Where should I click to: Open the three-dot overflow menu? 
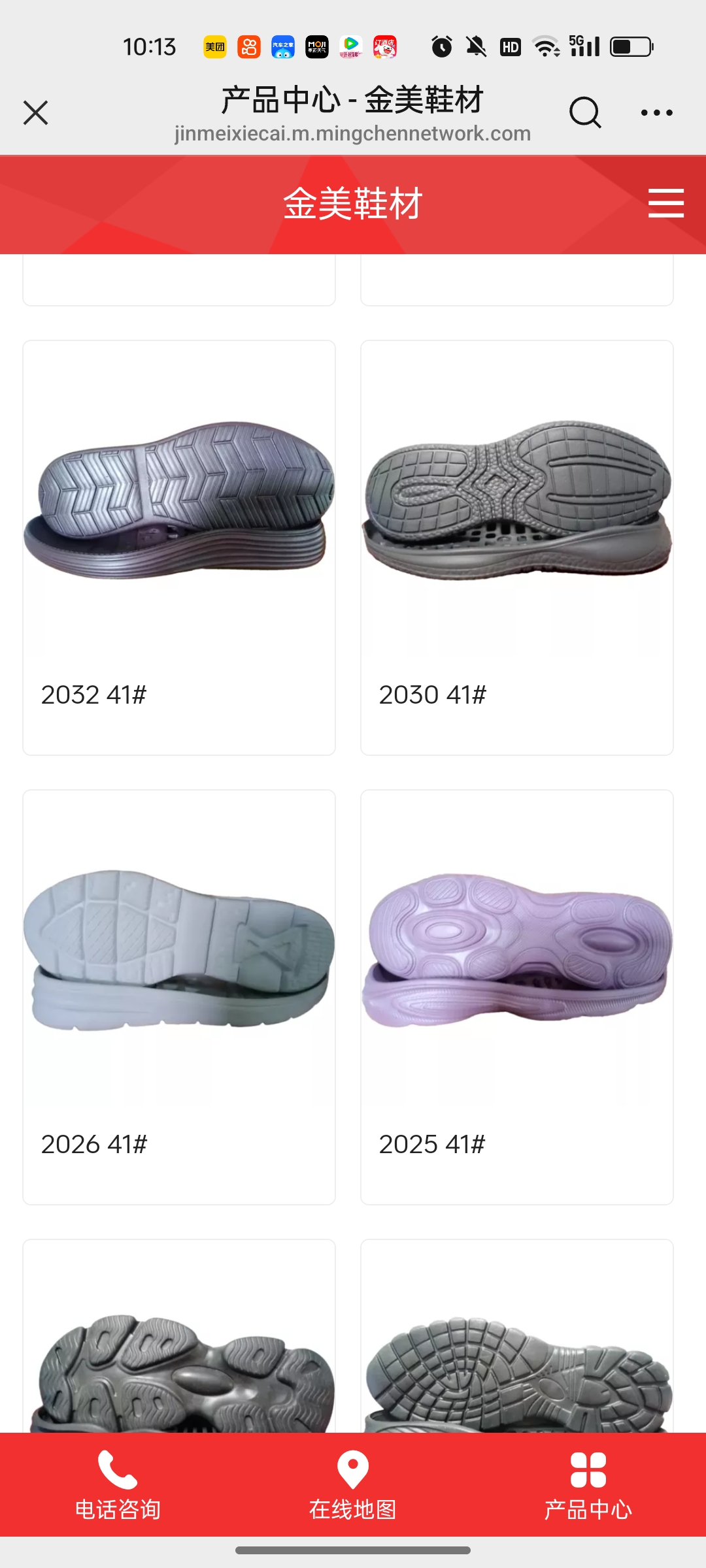(656, 113)
